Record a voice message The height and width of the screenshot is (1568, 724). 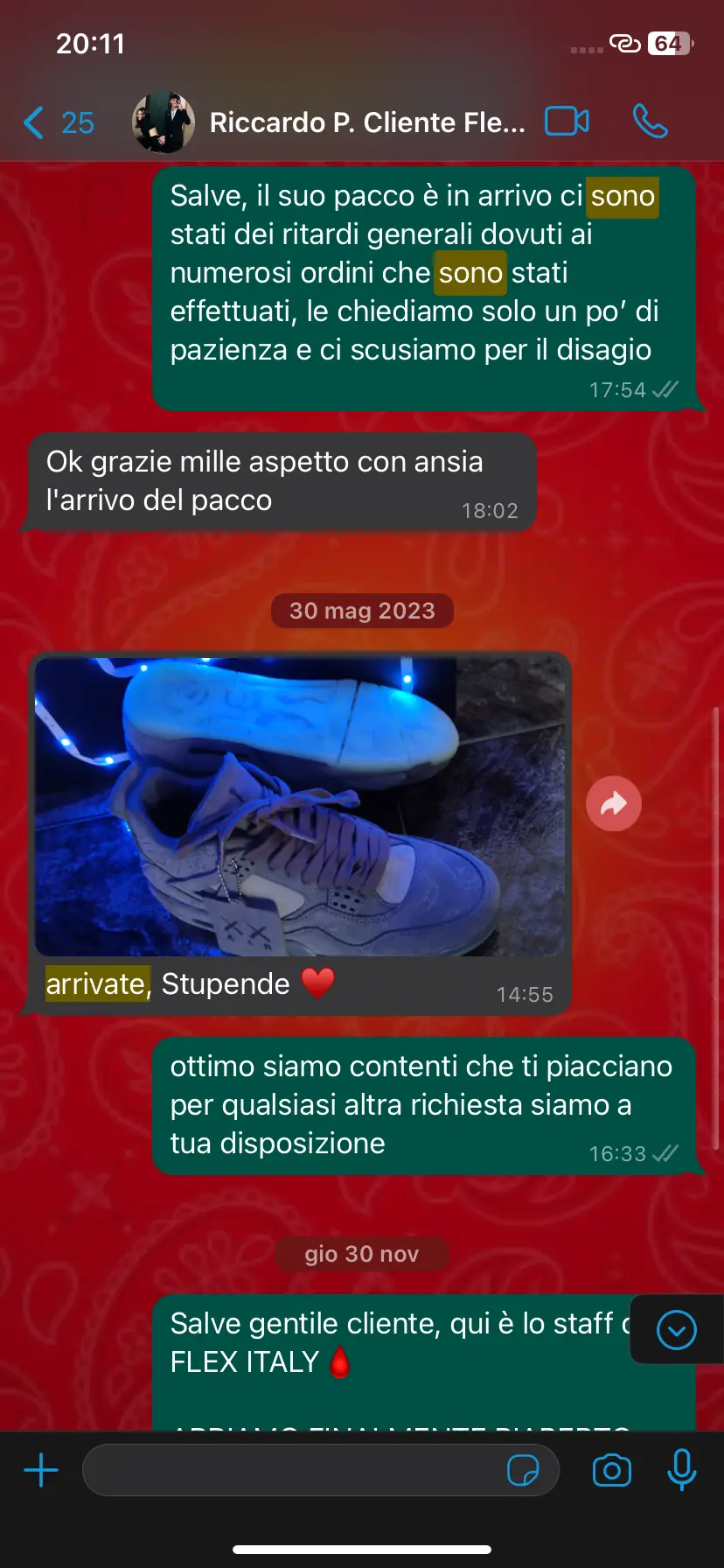point(681,1470)
